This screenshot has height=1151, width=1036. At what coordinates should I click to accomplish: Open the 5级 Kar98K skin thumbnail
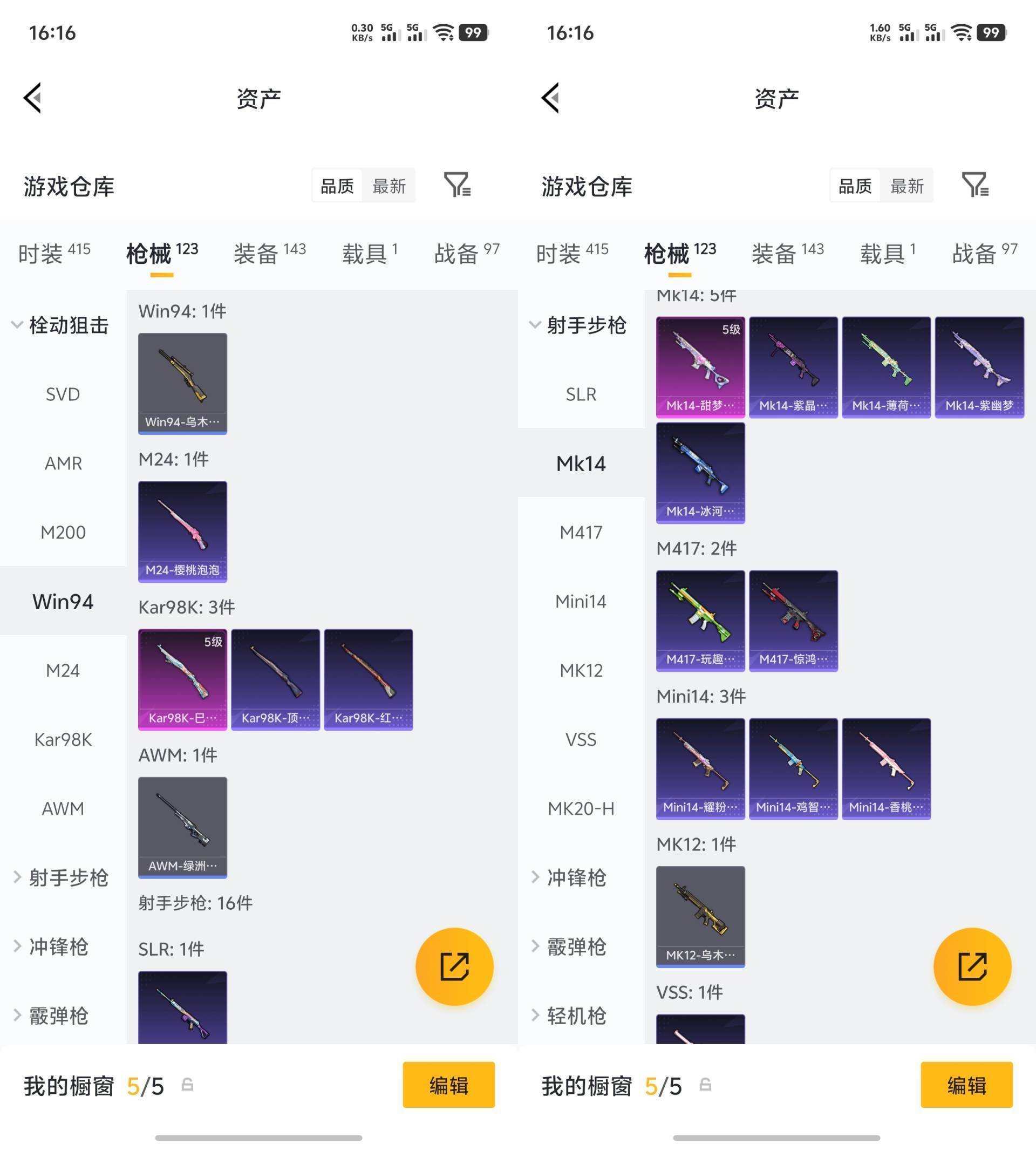pos(182,677)
